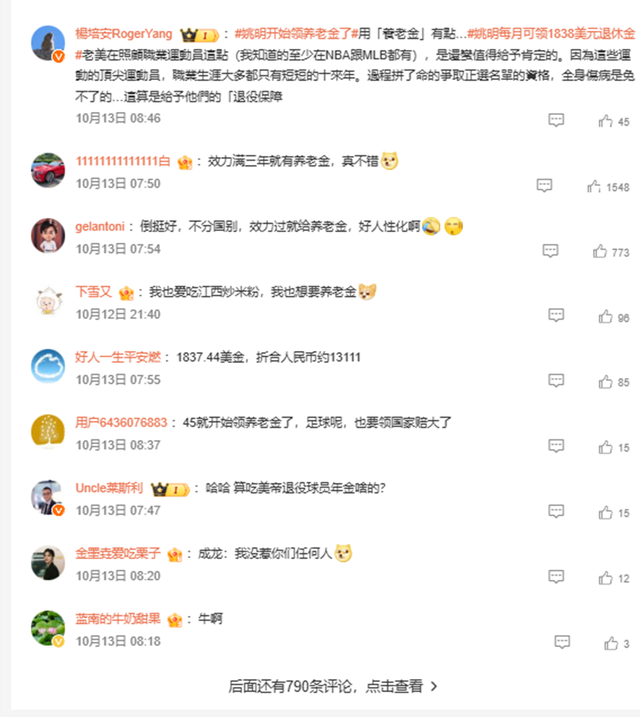This screenshot has width=640, height=717.
Task: Reply to 好人一生平安燃's comment
Action: coord(556,382)
